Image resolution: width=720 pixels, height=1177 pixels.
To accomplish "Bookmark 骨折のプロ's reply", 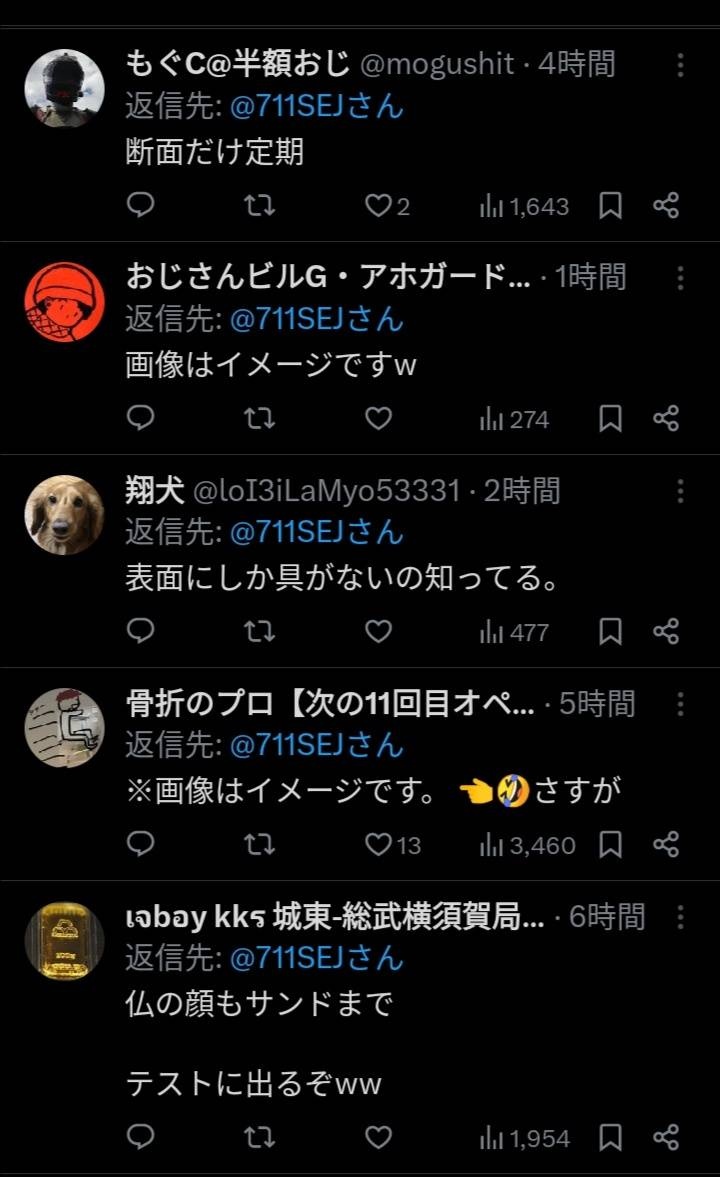I will tap(610, 845).
